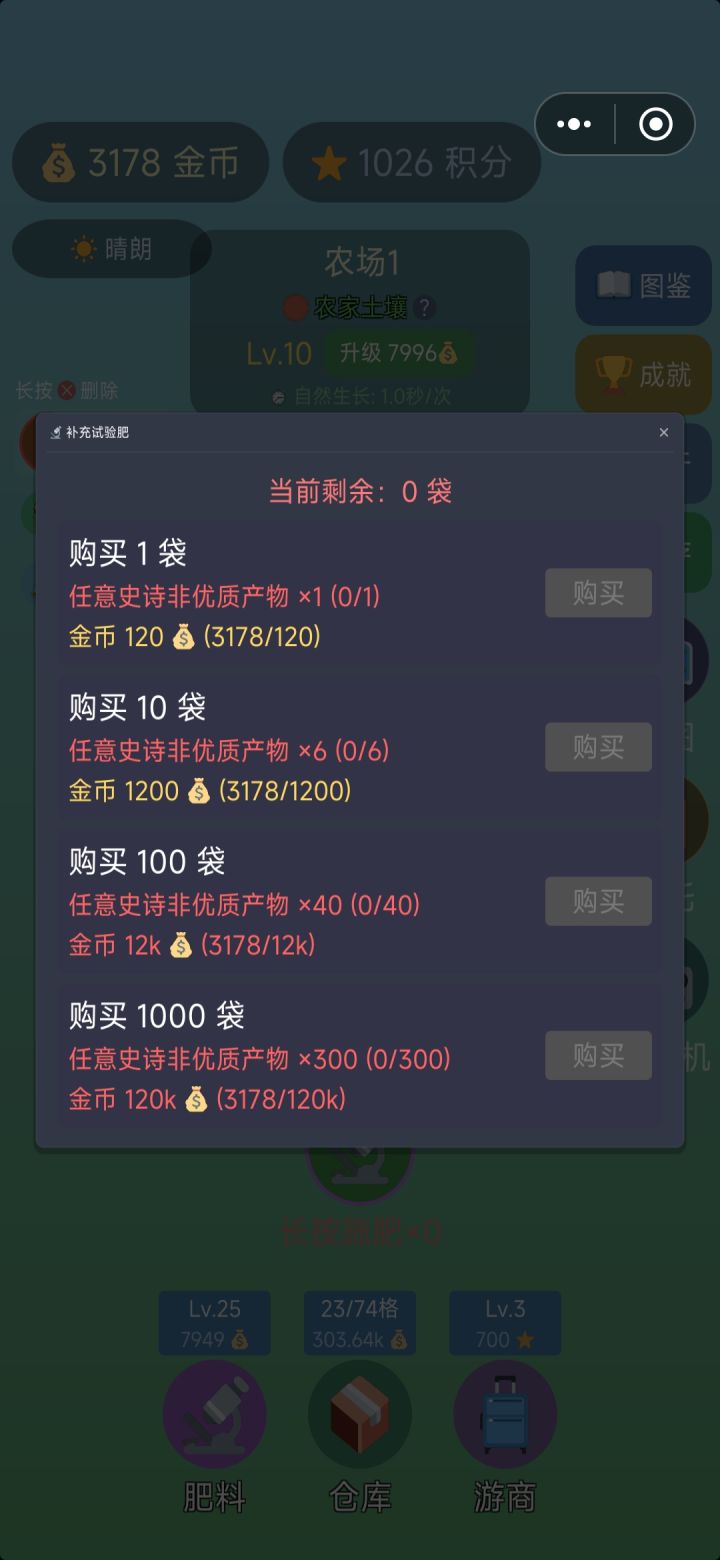Click 购买 for buying 1 bag
This screenshot has height=1560, width=720.
click(x=598, y=592)
